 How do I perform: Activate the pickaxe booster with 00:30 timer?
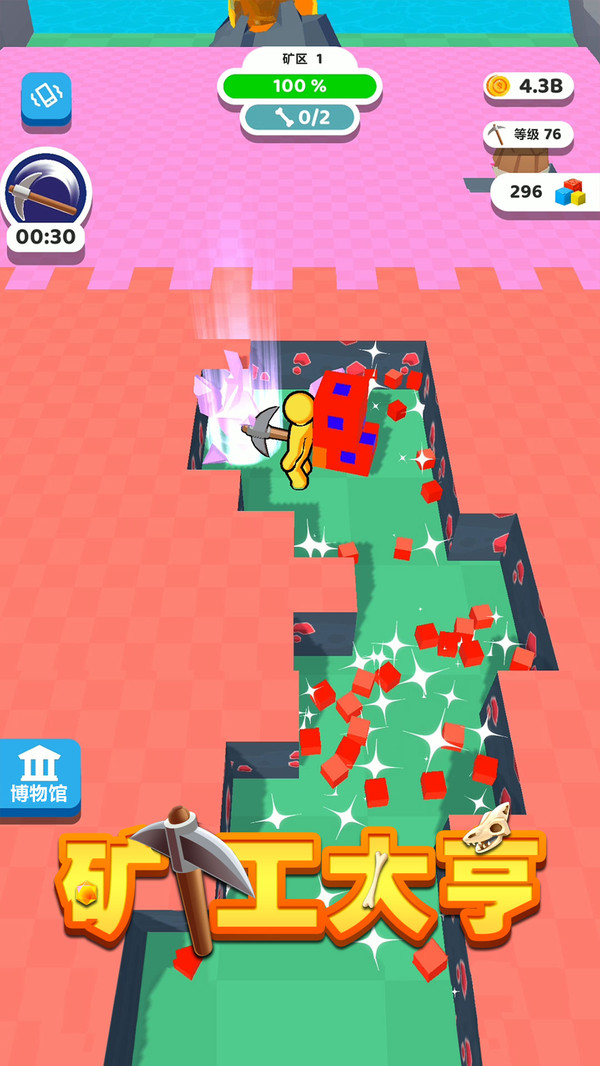tap(45, 195)
